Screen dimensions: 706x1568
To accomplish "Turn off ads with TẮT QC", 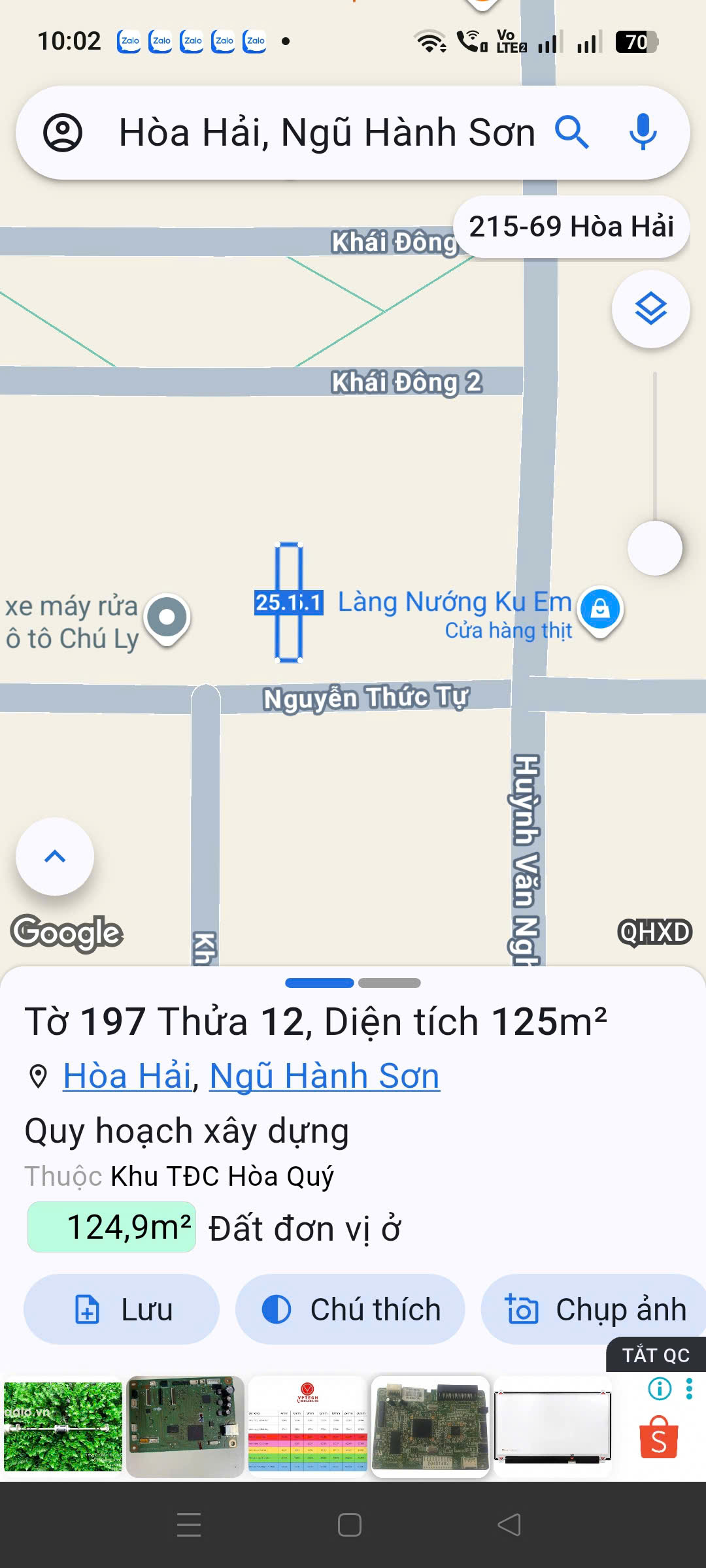I will pyautogui.click(x=656, y=1355).
